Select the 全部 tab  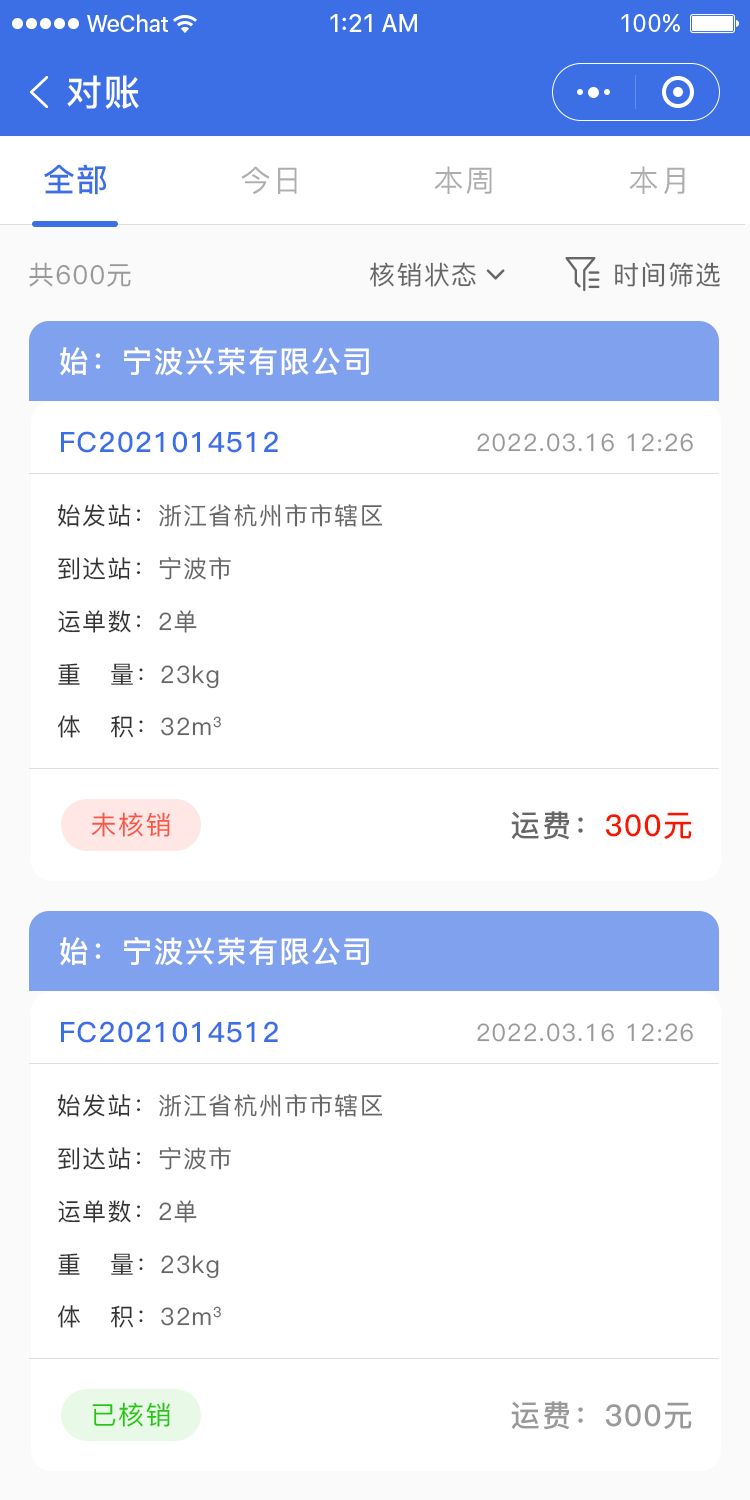point(75,181)
